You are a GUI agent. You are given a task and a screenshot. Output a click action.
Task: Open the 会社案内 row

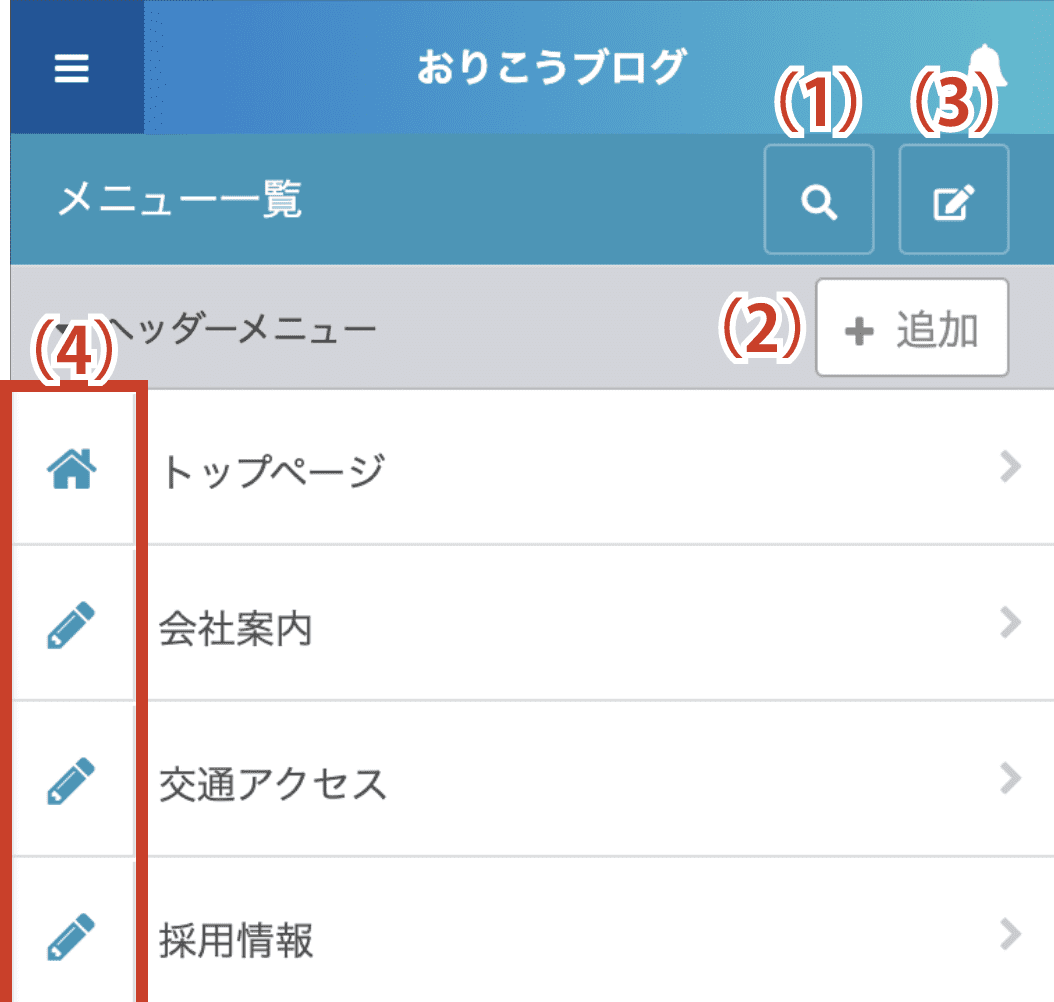tap(580, 626)
